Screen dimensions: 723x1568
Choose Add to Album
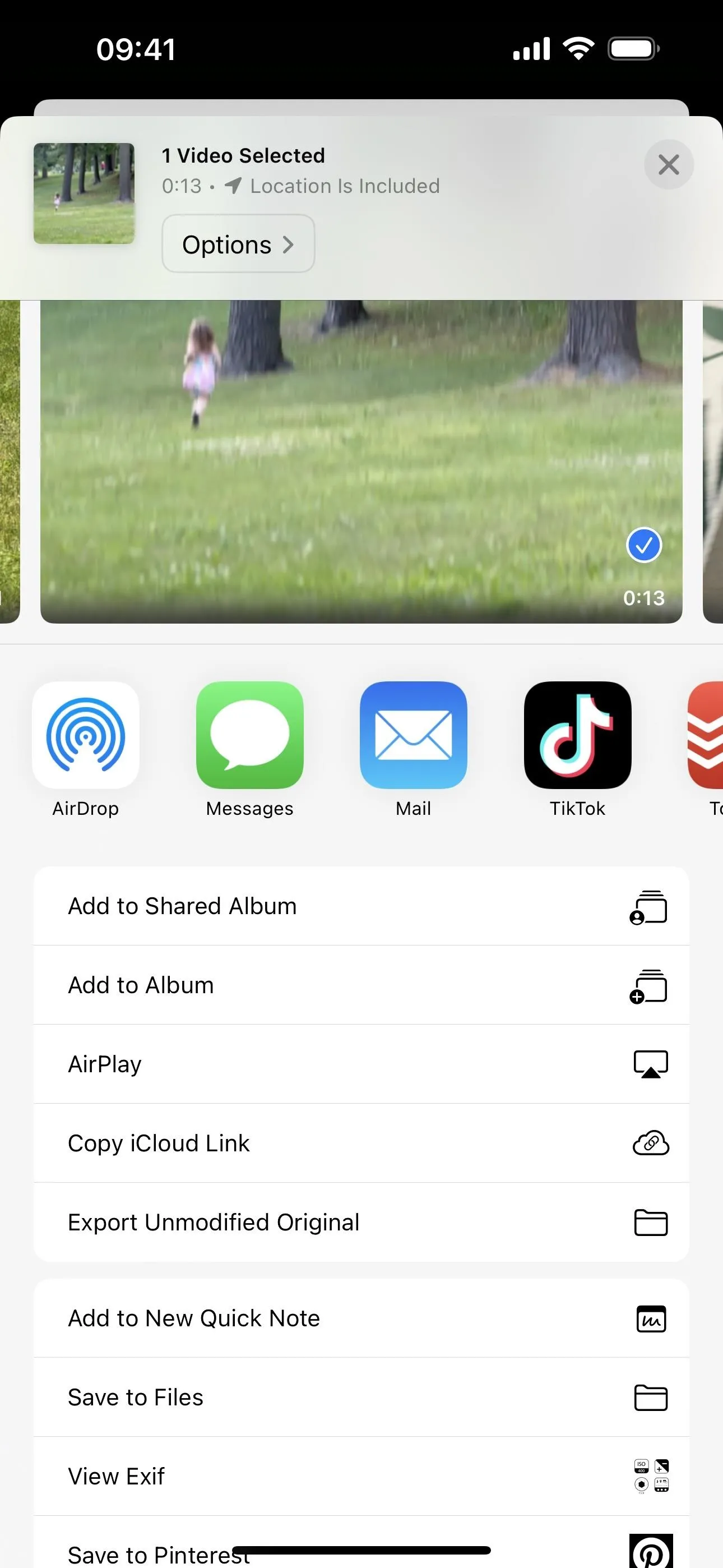pyautogui.click(x=361, y=985)
